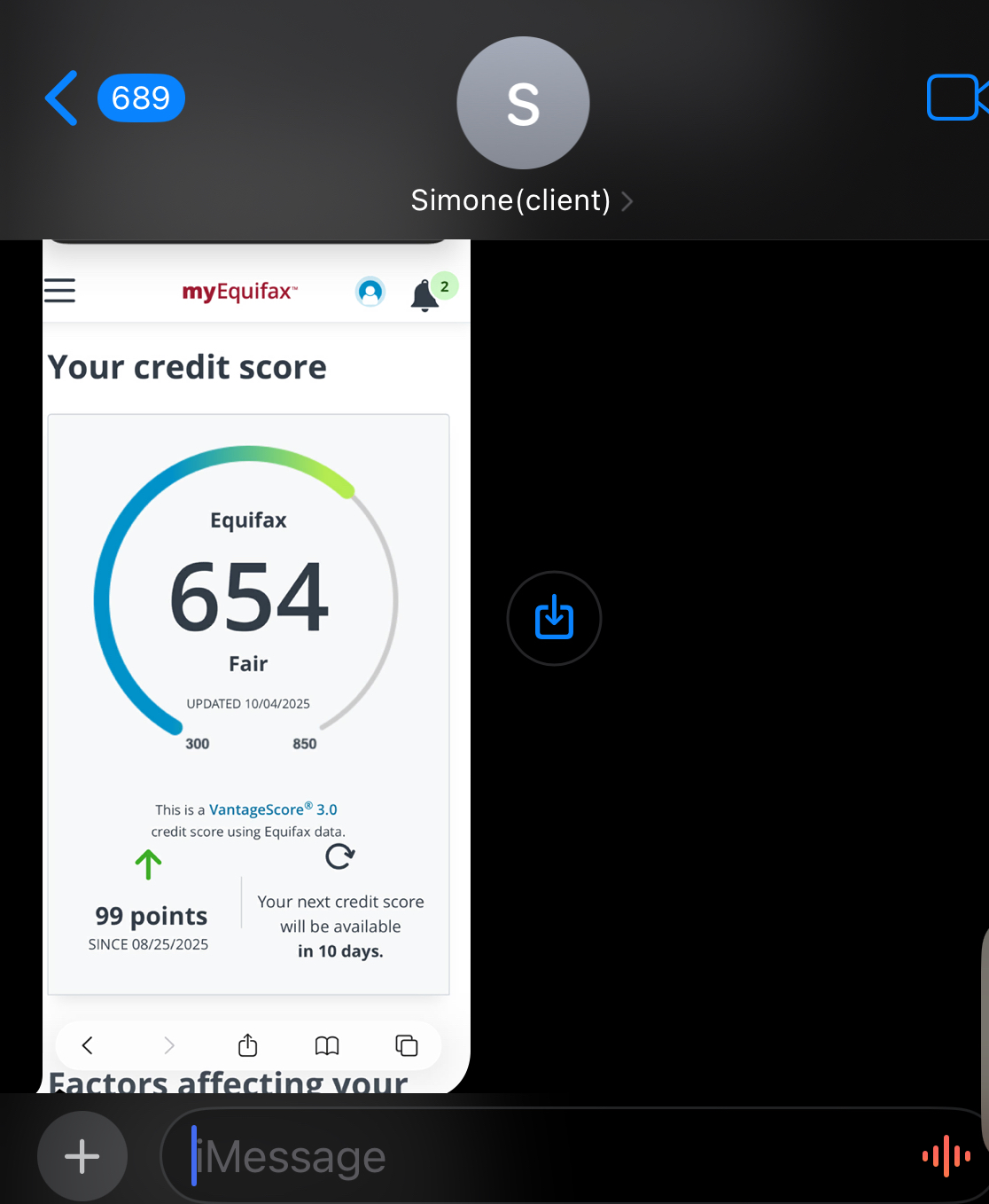This screenshot has width=989, height=1204.
Task: Open the Equifax credit score screenshot
Action: (255, 665)
